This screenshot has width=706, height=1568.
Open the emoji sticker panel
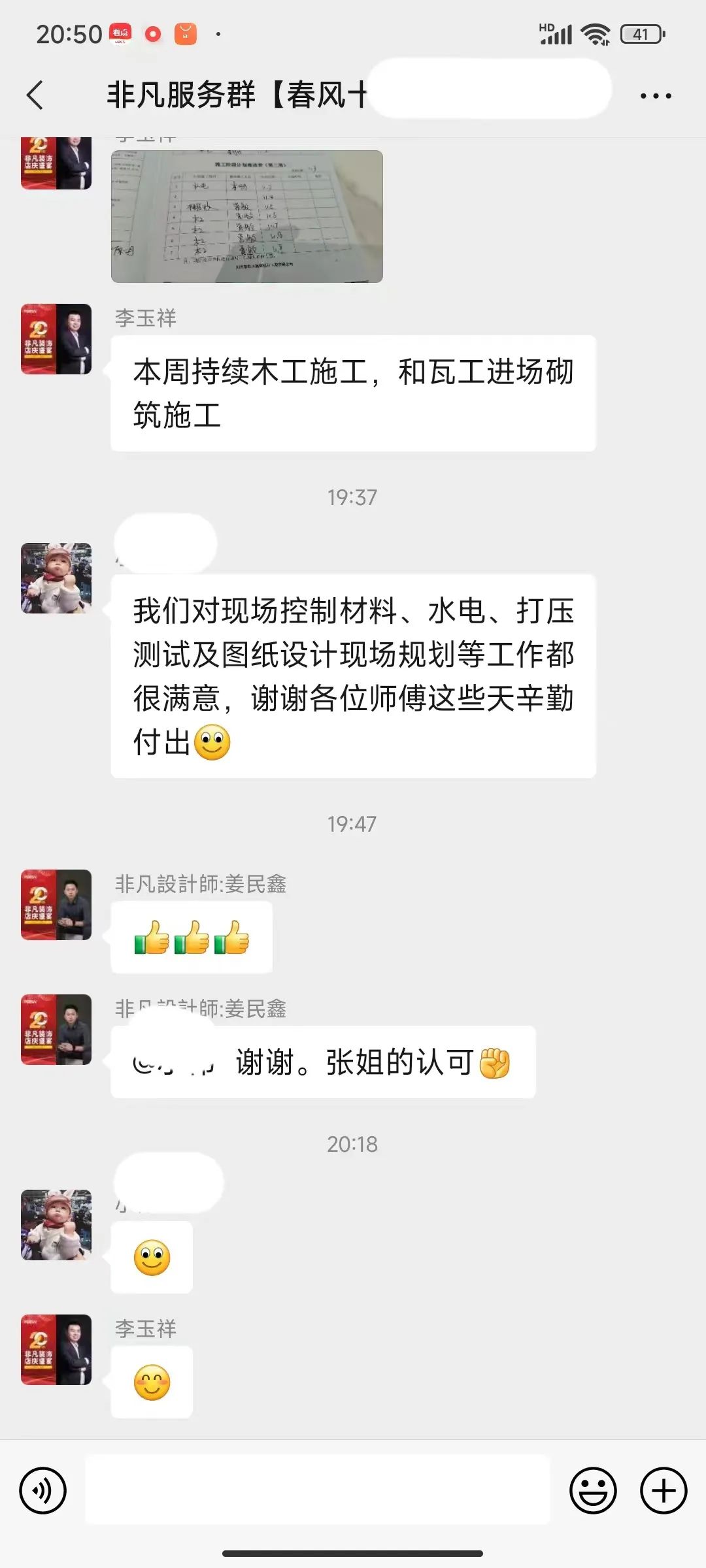(x=593, y=1490)
